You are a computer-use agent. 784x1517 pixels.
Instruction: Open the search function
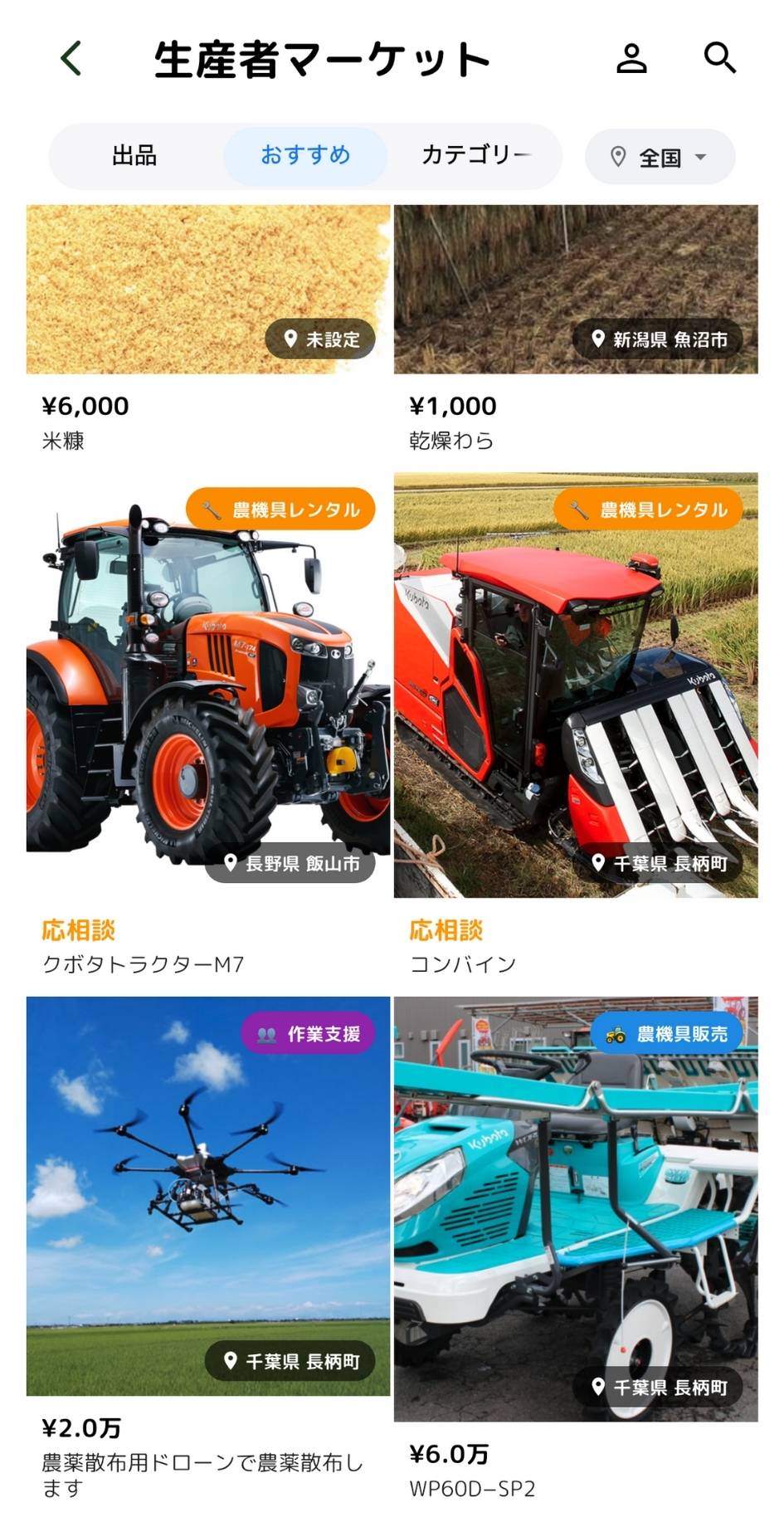pos(719,58)
